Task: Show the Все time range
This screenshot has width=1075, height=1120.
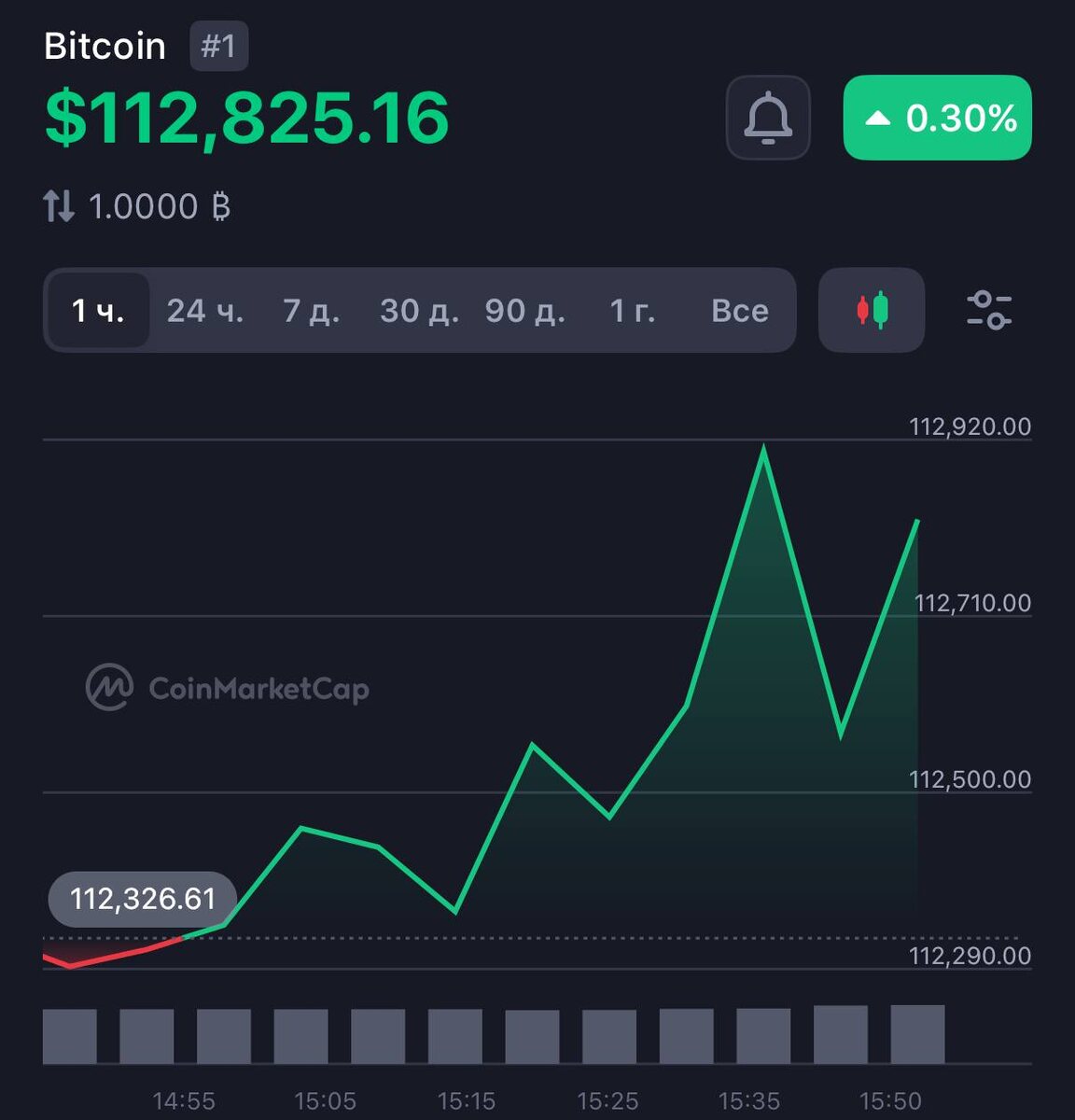Action: coord(740,311)
